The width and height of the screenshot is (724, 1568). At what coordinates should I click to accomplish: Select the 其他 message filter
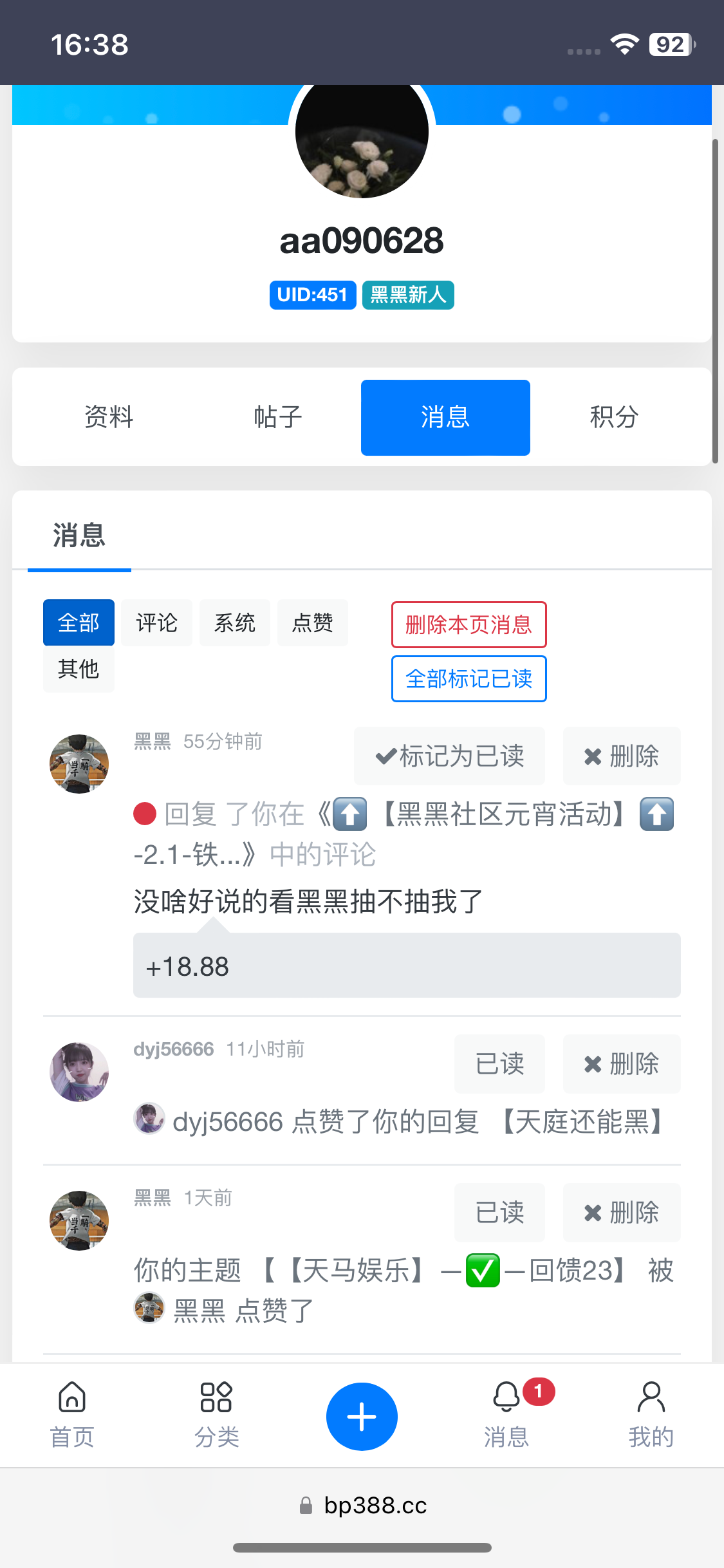pyautogui.click(x=79, y=669)
